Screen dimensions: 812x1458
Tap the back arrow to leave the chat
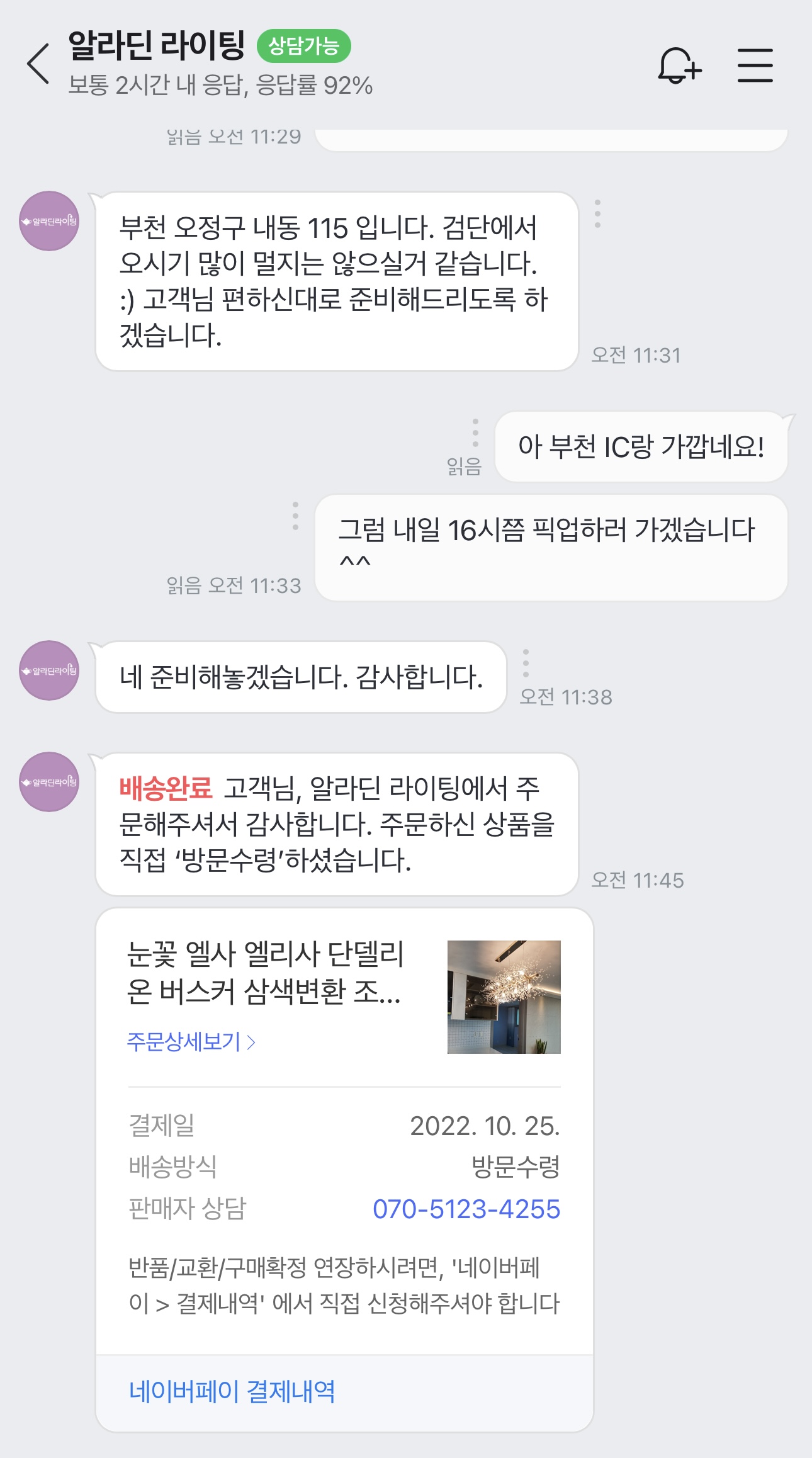click(x=38, y=65)
